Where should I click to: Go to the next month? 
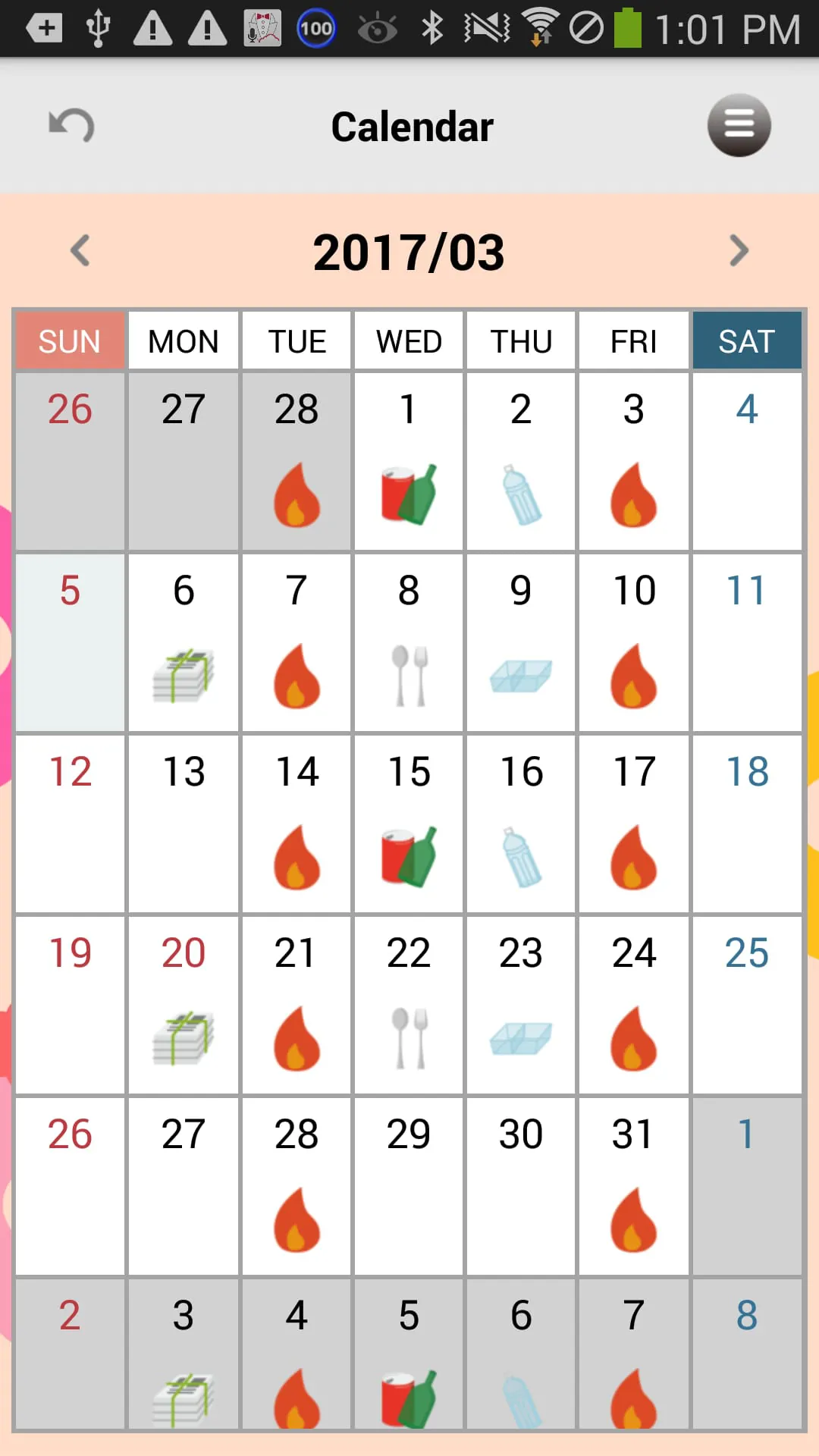pos(739,251)
